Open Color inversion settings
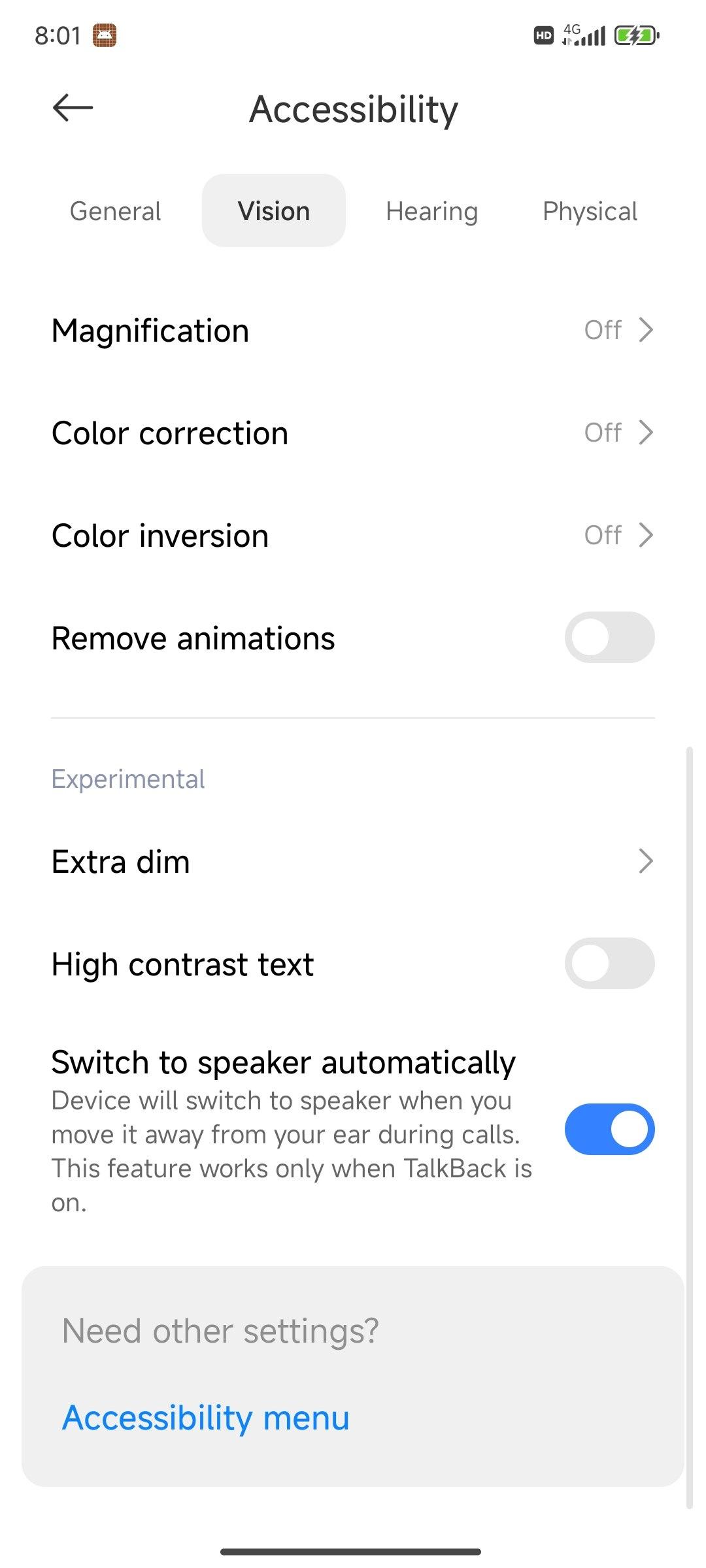The height and width of the screenshot is (1568, 706). (x=353, y=536)
